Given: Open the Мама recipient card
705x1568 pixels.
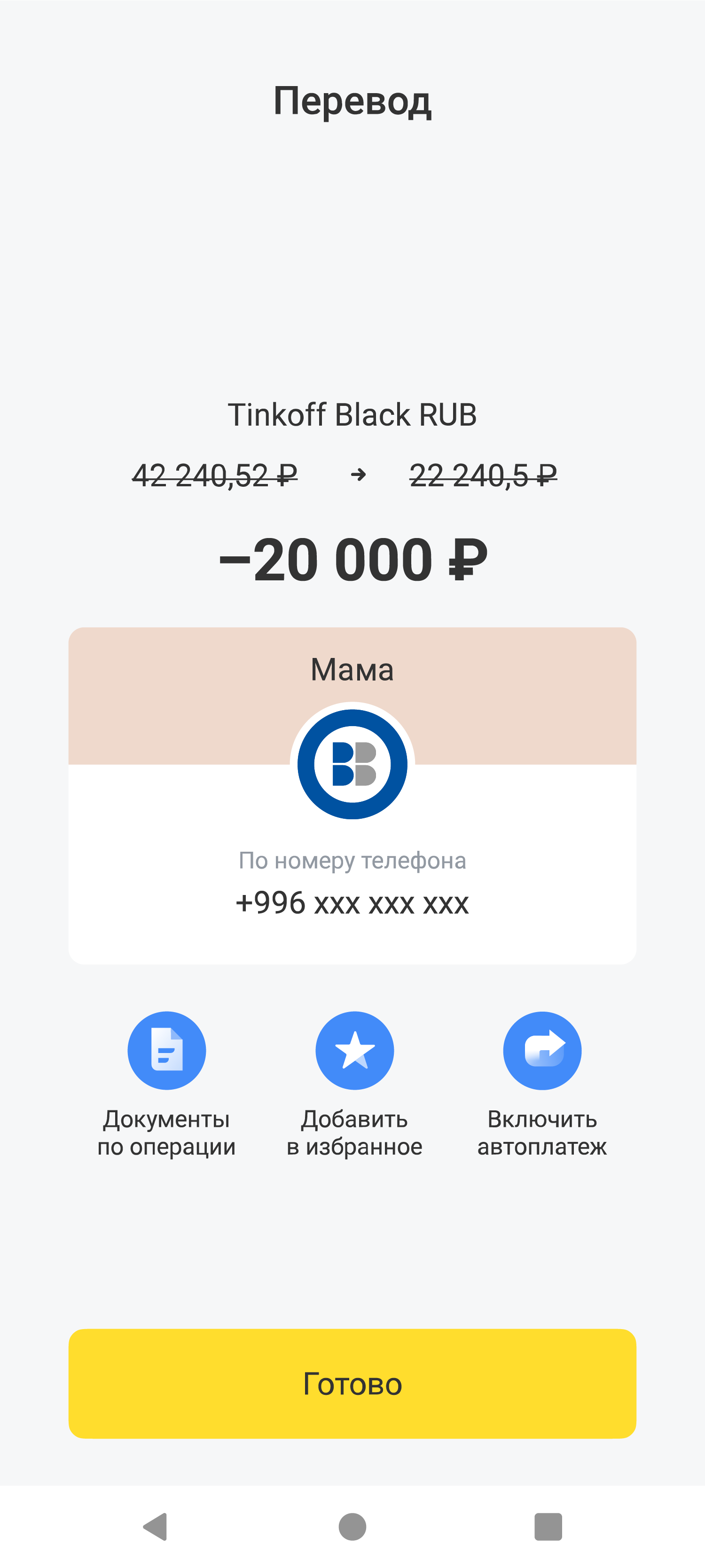Looking at the screenshot, I should tap(352, 796).
